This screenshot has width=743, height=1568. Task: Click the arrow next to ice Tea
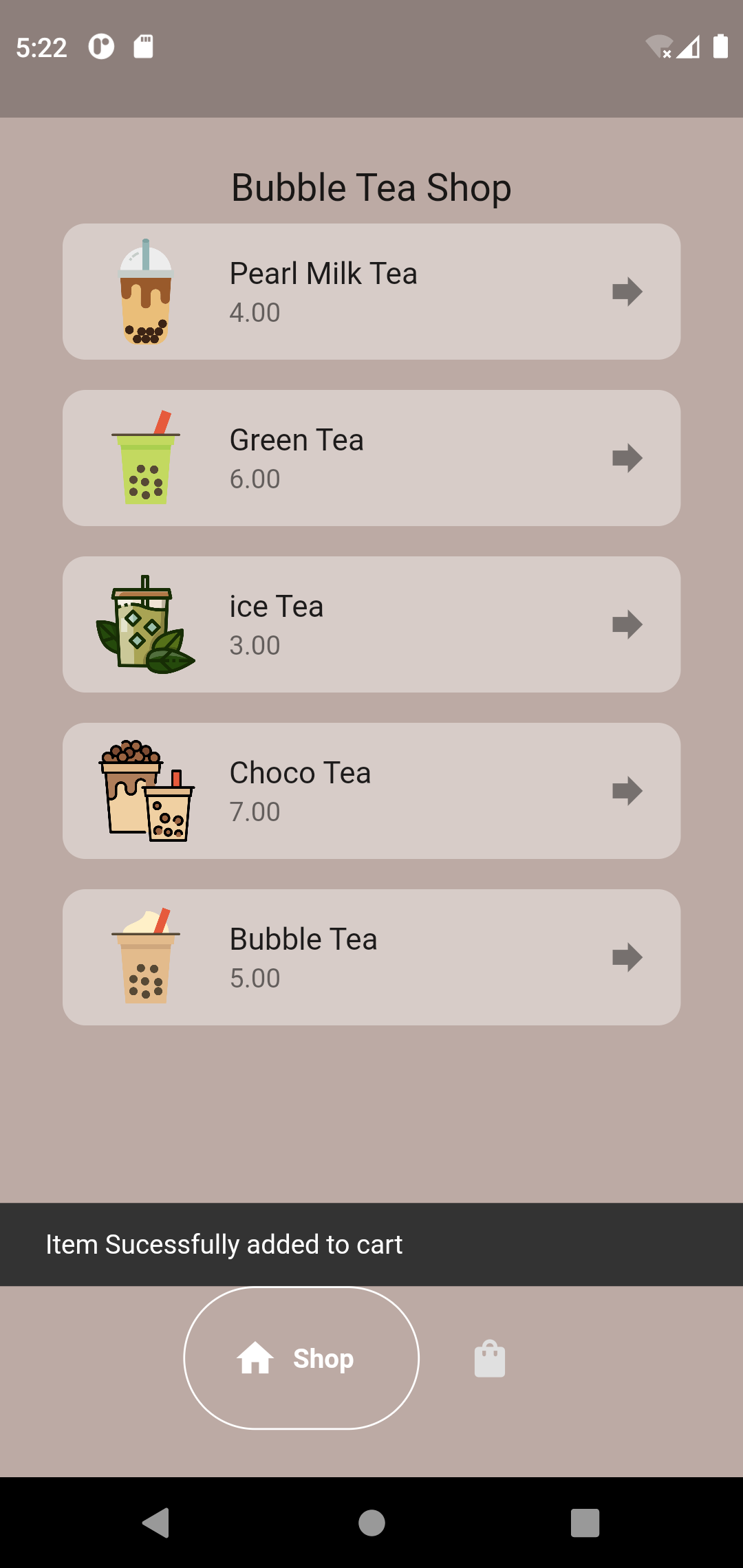(627, 624)
